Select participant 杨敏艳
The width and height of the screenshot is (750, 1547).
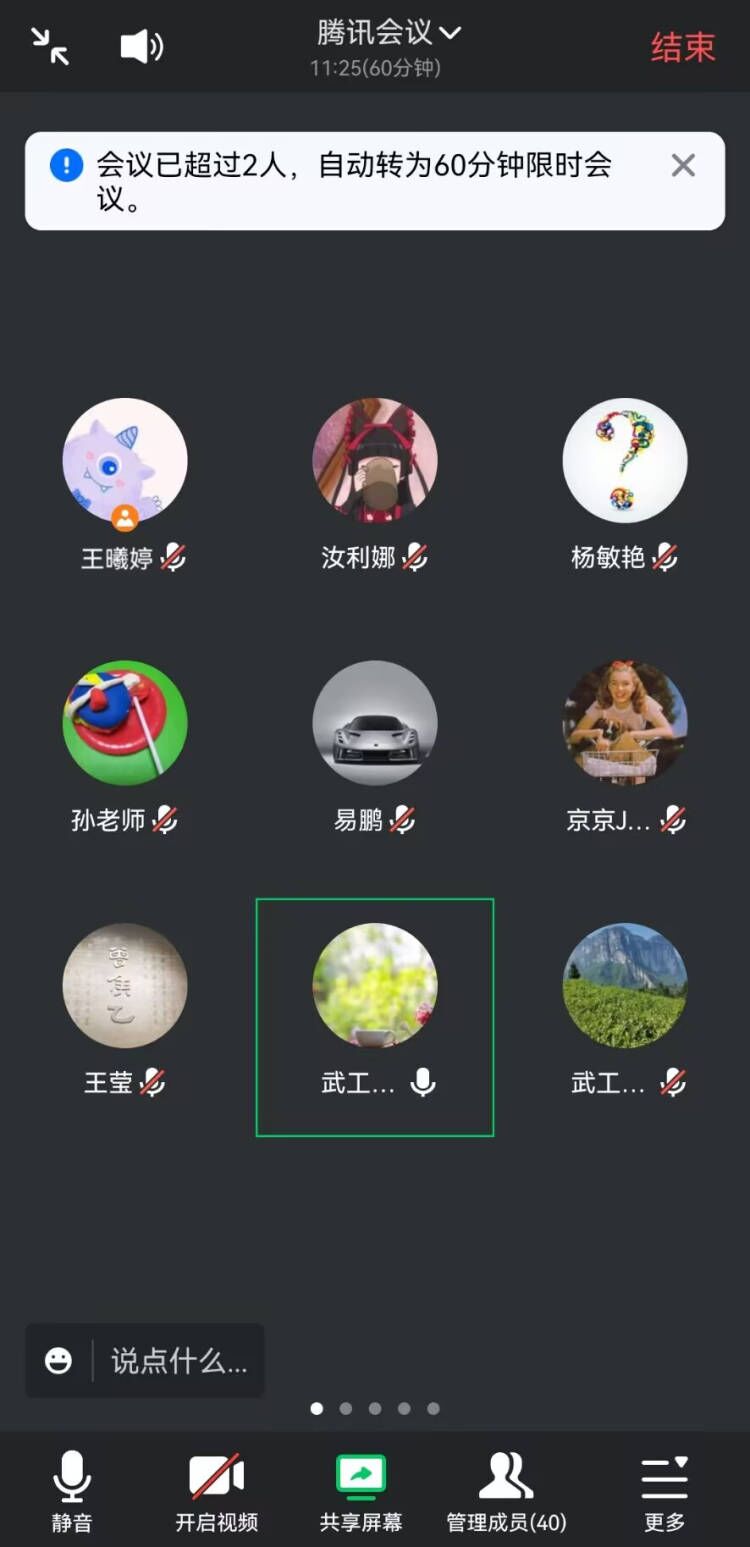pos(625,461)
